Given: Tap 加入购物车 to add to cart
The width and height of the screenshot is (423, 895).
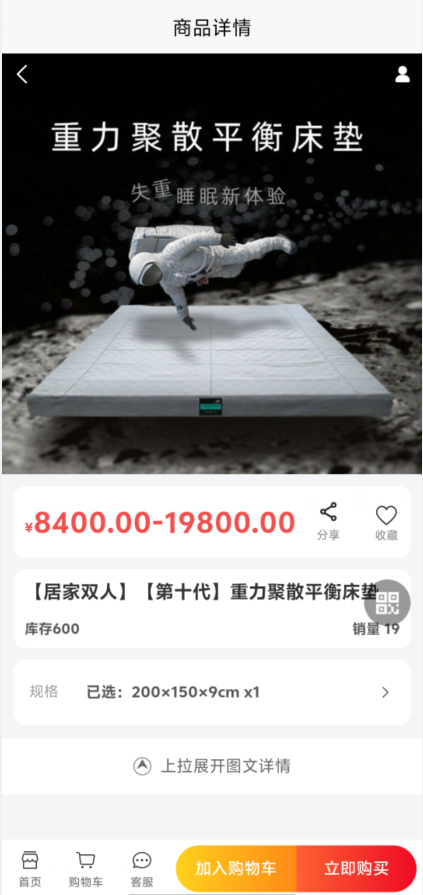Looking at the screenshot, I should pyautogui.click(x=236, y=868).
